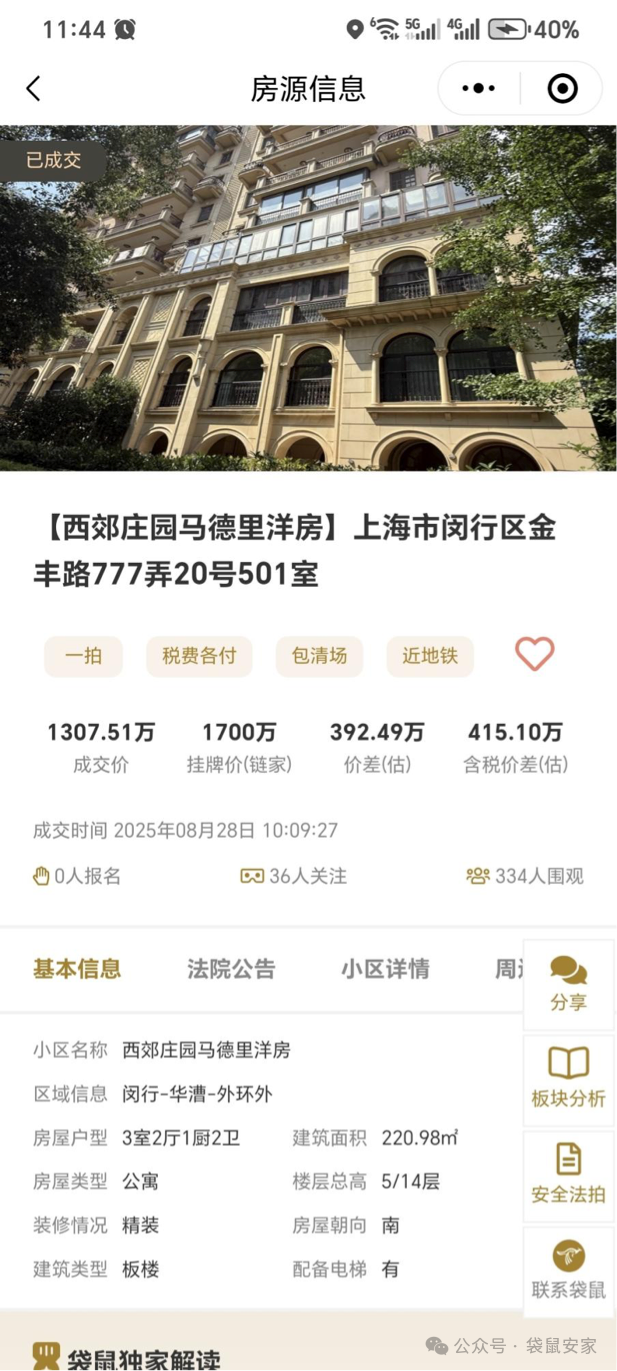Switch to the 法院公告 tab
This screenshot has height=1371, width=617.
[231, 968]
